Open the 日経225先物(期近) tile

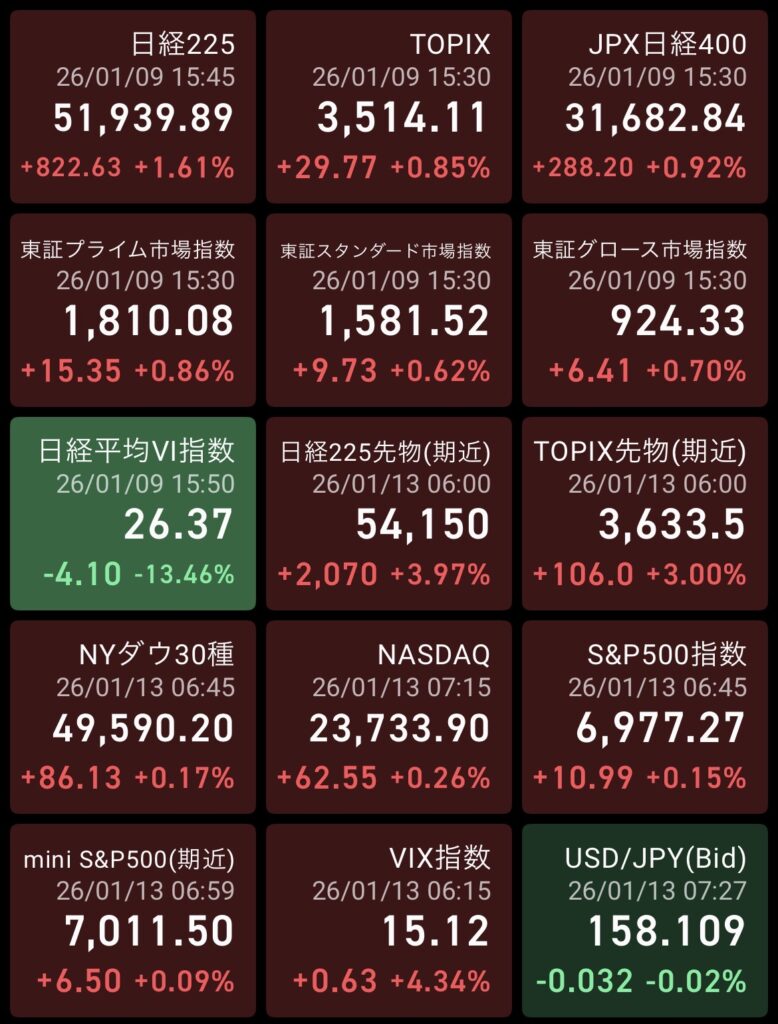[389, 513]
